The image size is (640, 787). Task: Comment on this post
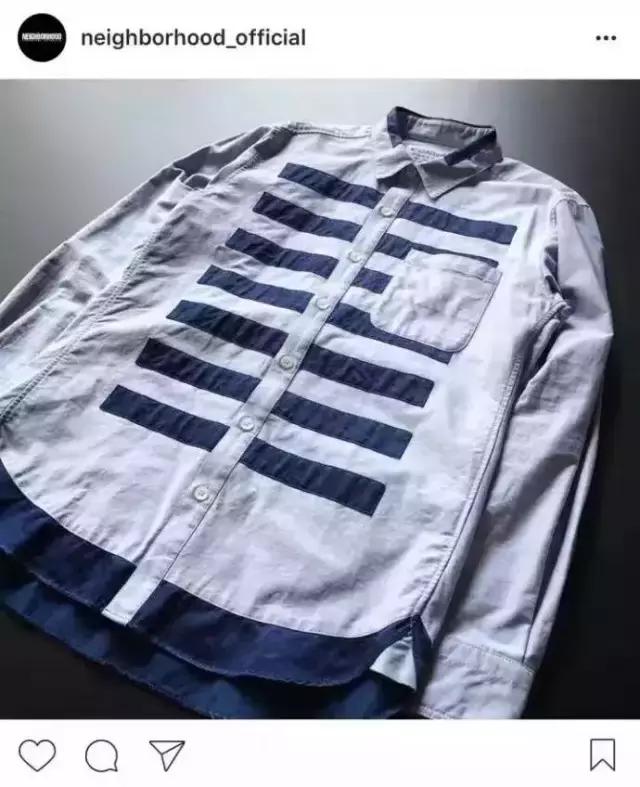tap(100, 756)
